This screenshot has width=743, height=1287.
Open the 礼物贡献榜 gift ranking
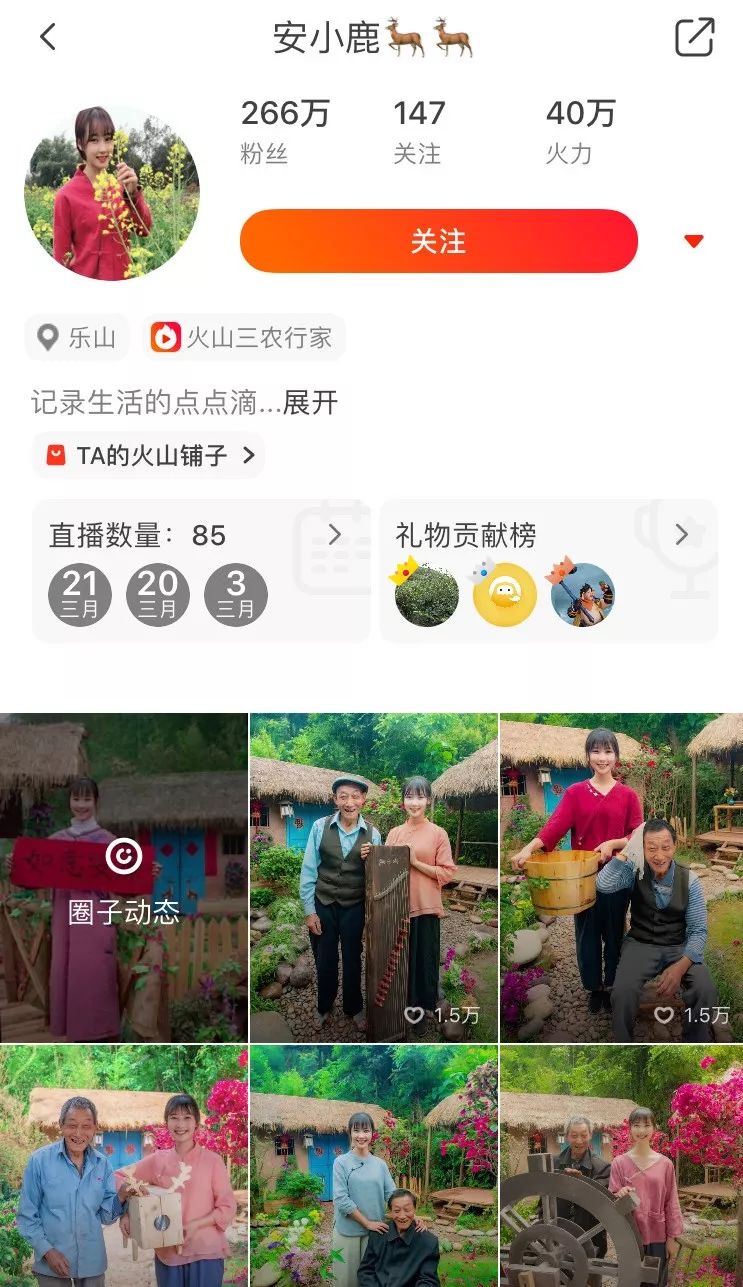tap(548, 570)
